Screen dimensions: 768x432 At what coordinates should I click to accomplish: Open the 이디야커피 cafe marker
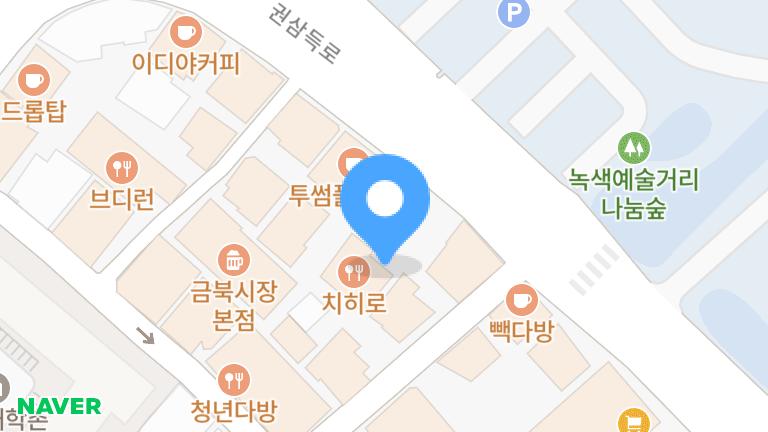(185, 32)
